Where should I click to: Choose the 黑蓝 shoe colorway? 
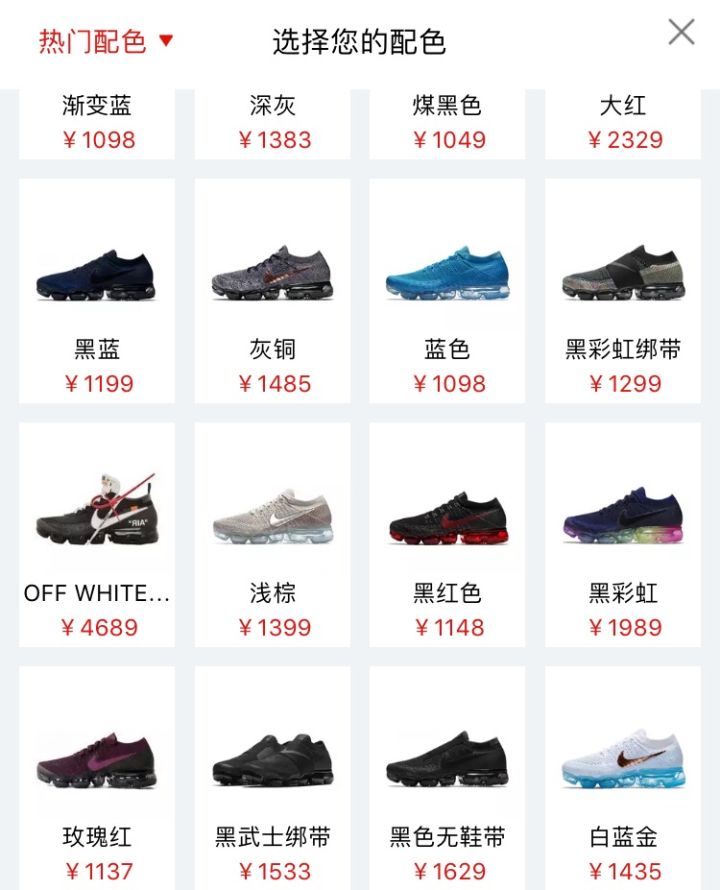[x=97, y=290]
